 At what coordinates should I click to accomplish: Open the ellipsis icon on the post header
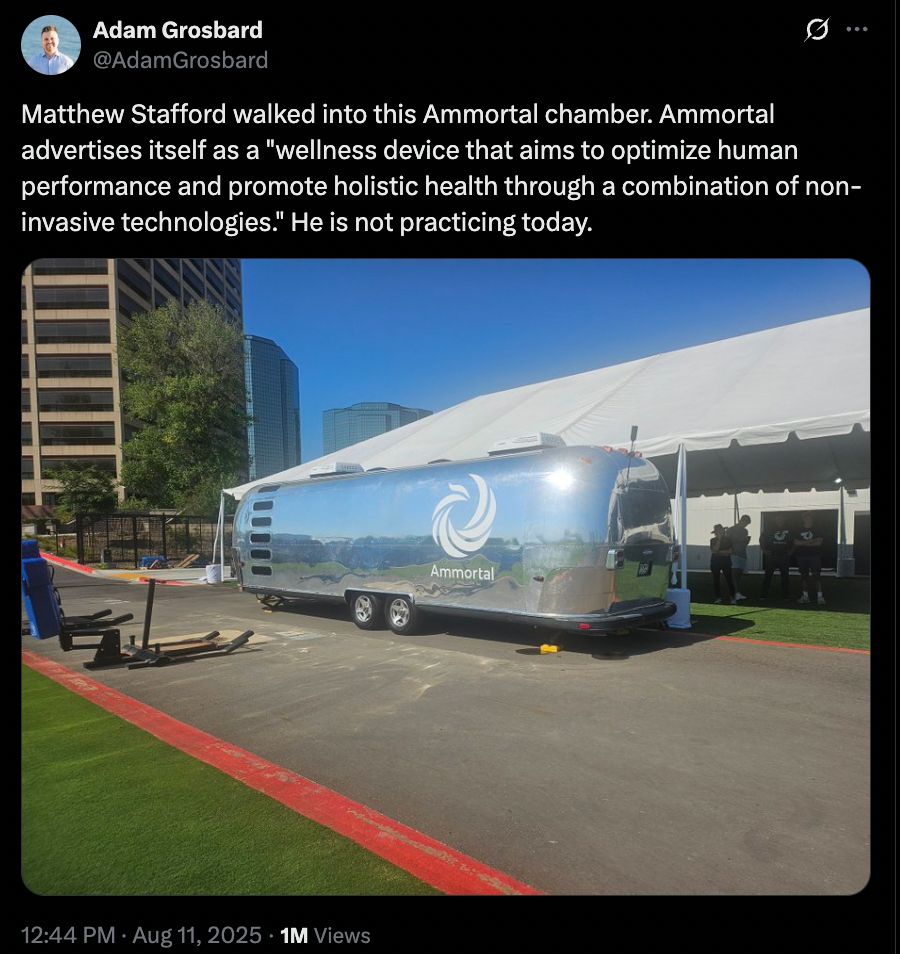pyautogui.click(x=856, y=31)
